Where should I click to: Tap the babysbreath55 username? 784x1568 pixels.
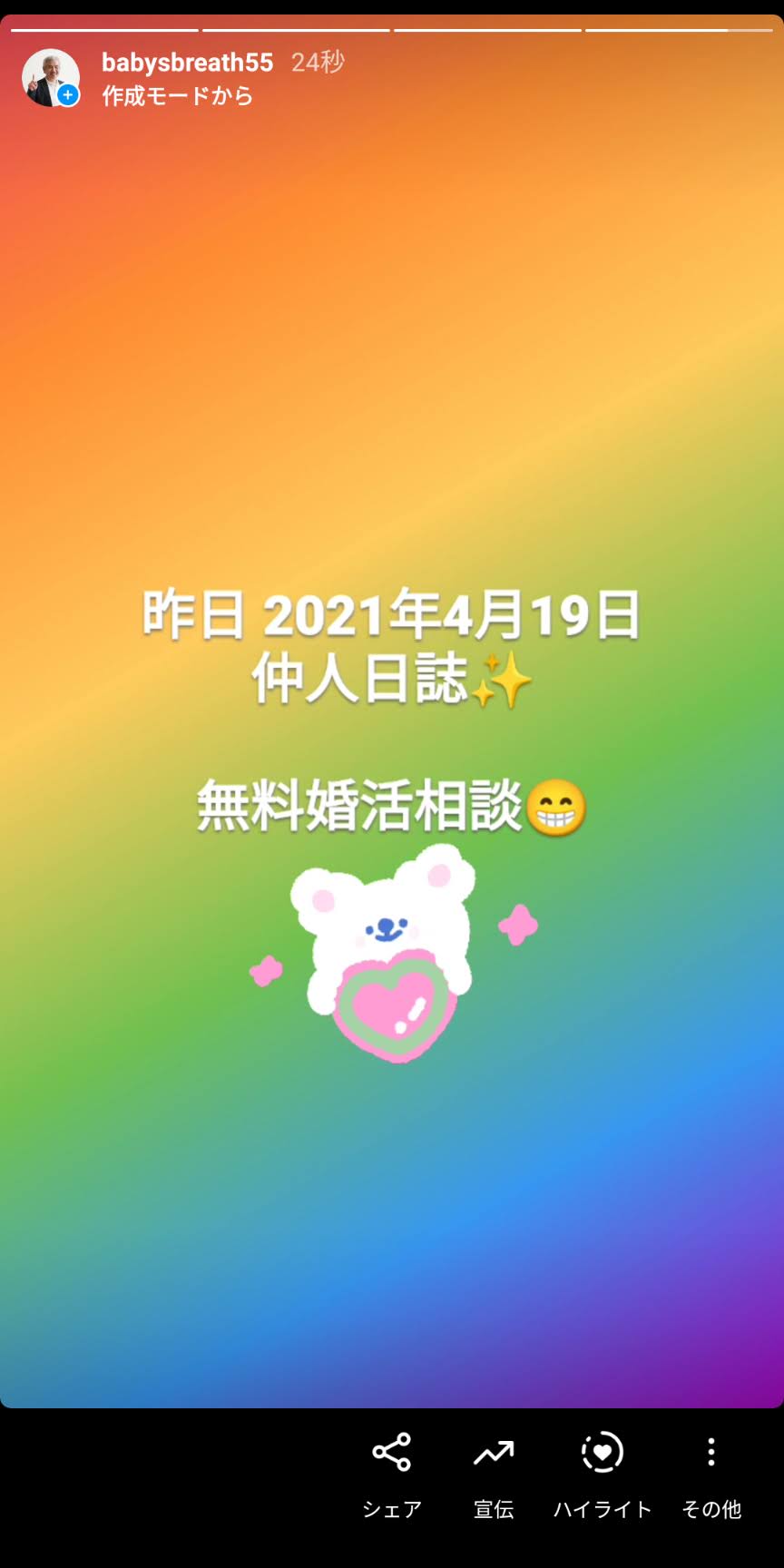point(187,63)
